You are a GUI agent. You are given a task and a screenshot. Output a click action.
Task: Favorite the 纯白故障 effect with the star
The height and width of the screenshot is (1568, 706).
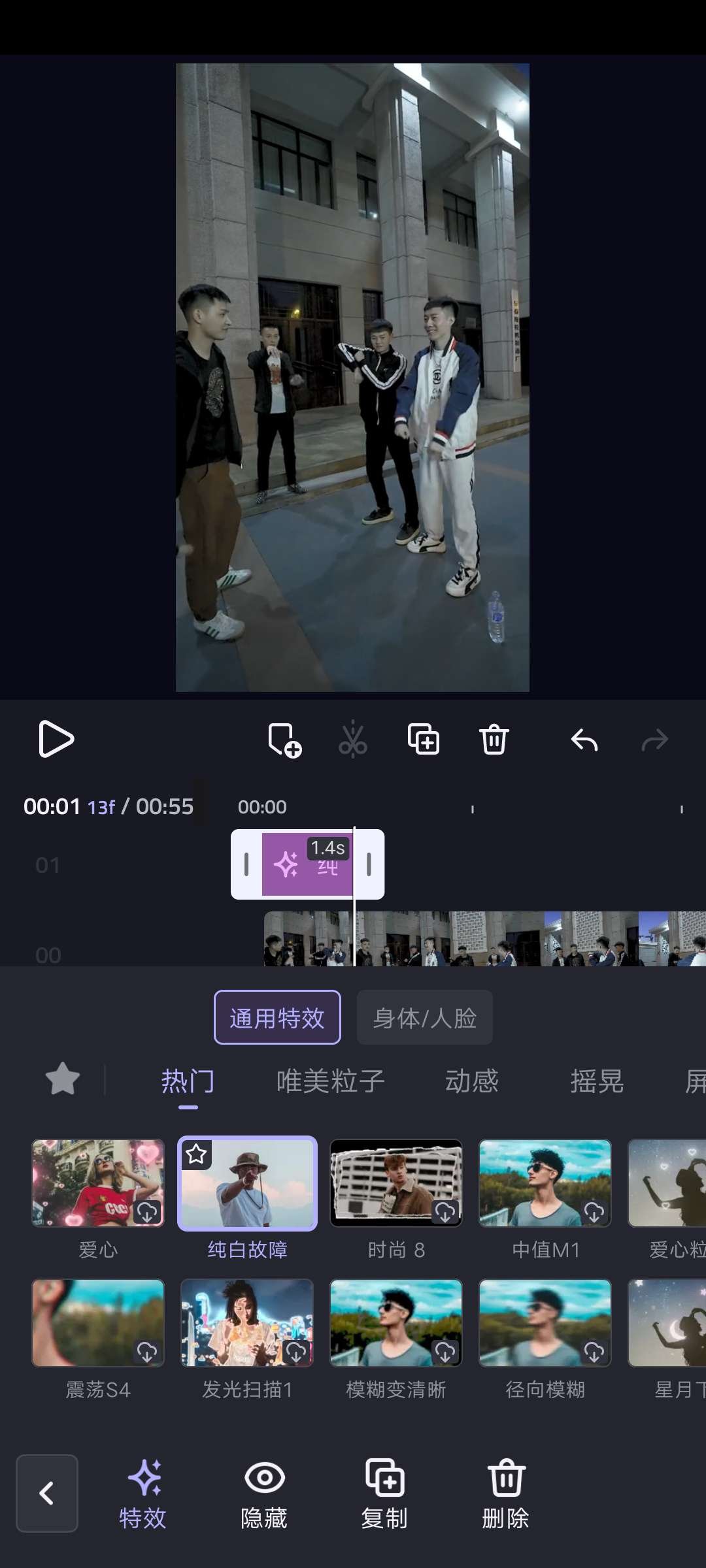[x=196, y=1154]
